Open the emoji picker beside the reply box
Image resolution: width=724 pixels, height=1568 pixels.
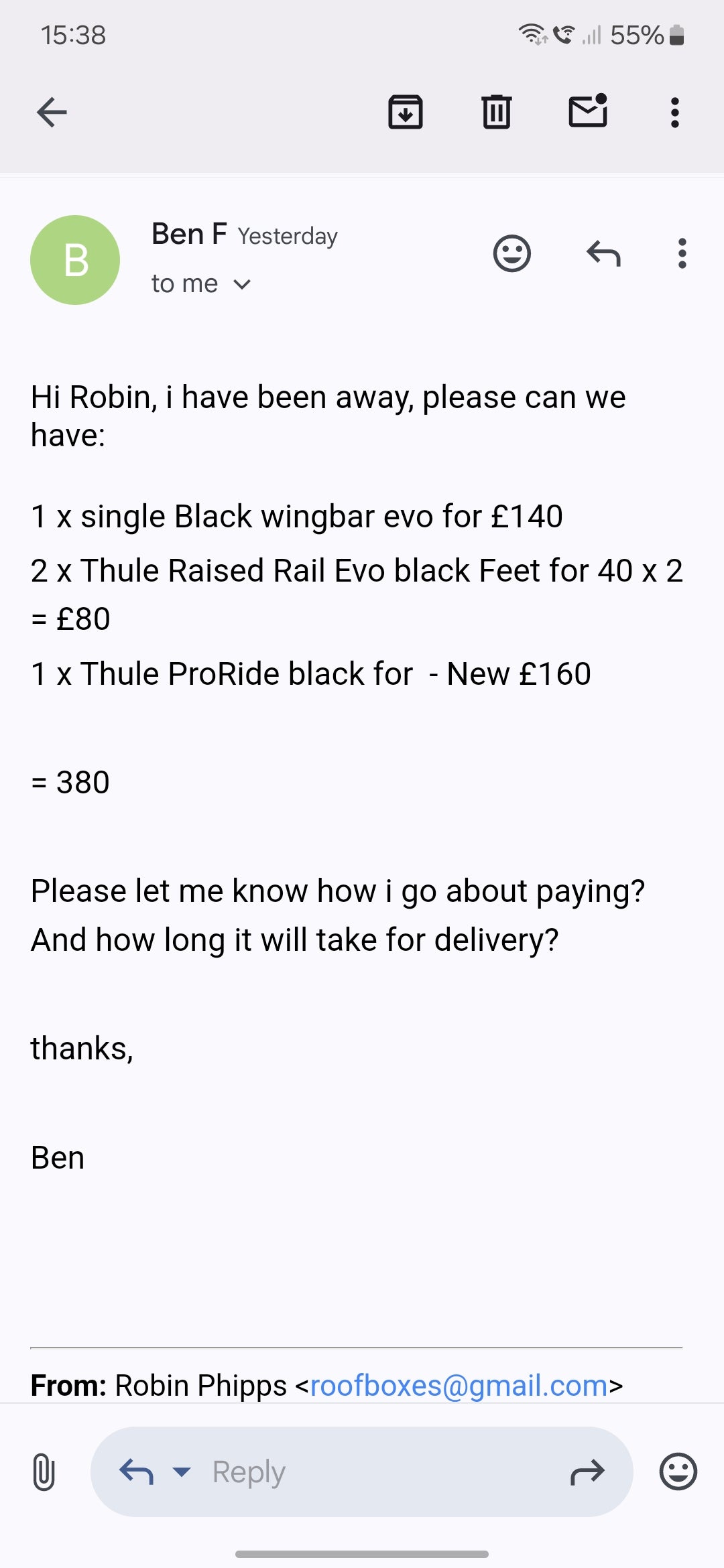click(x=678, y=1472)
